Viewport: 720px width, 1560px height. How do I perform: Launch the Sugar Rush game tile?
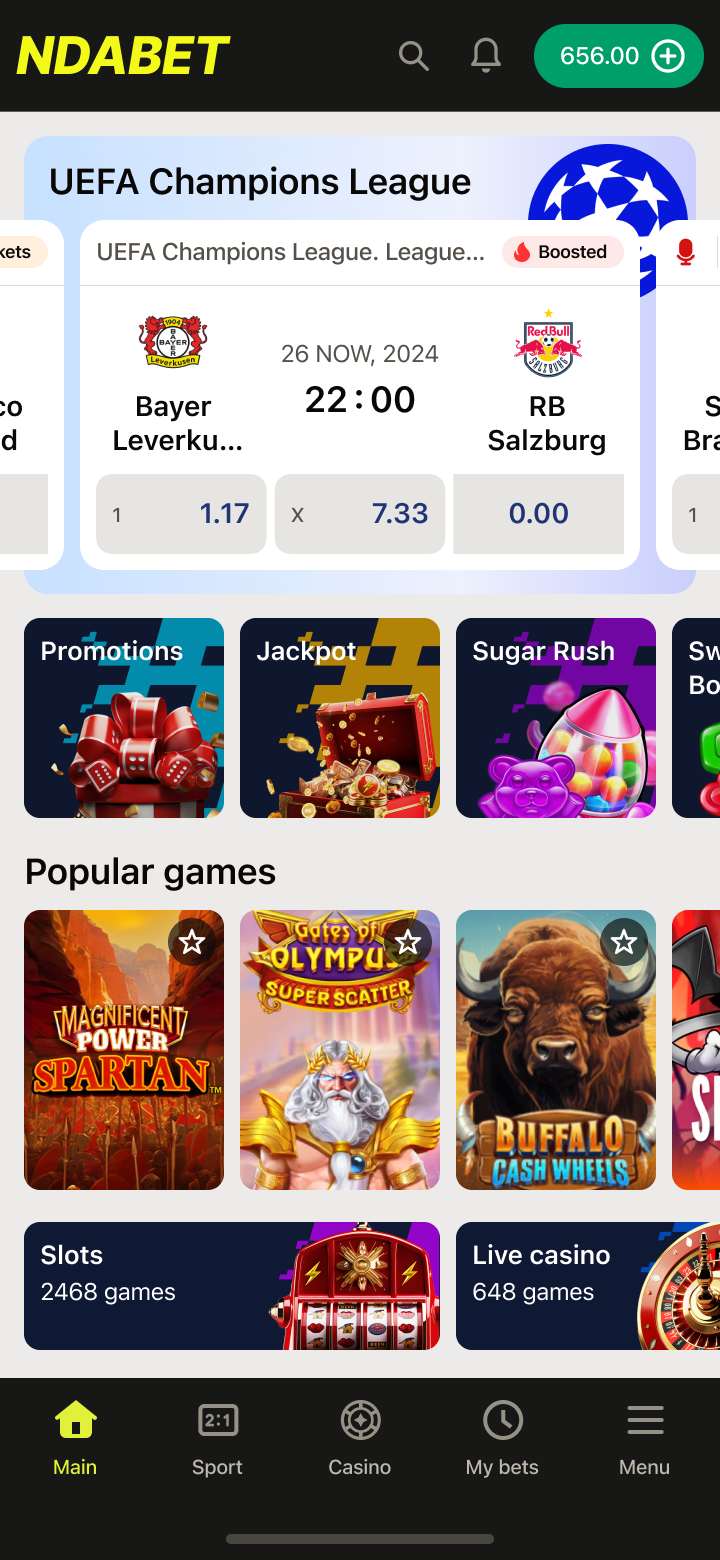click(556, 718)
